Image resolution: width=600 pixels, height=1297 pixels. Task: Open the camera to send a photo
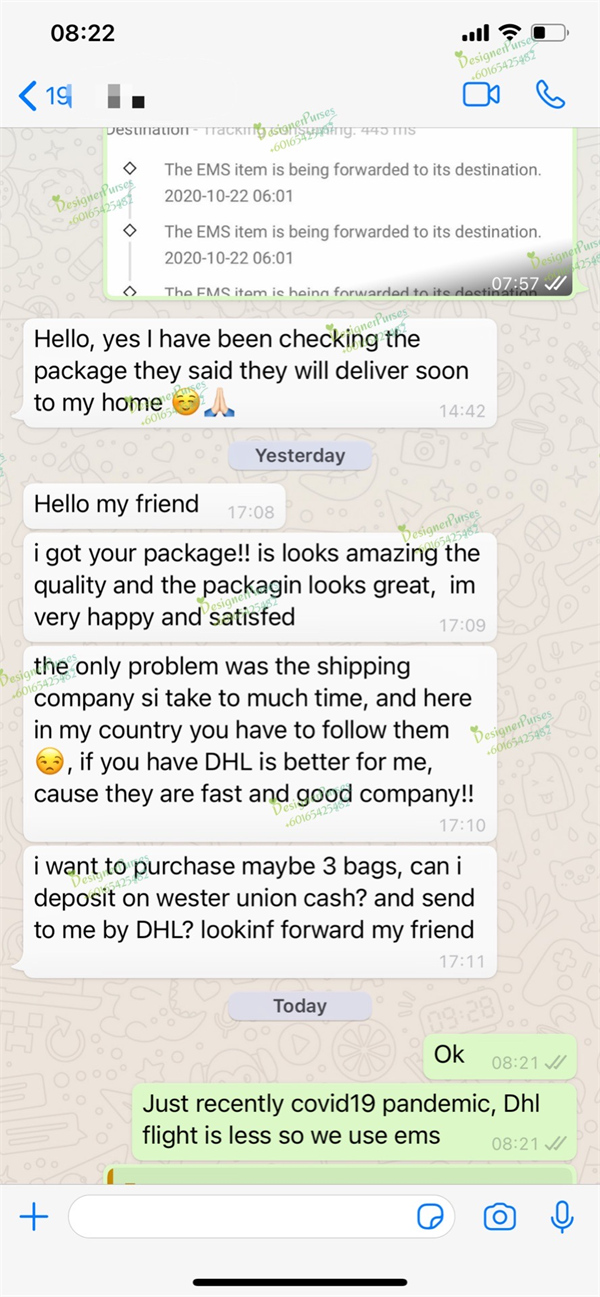tap(499, 1216)
